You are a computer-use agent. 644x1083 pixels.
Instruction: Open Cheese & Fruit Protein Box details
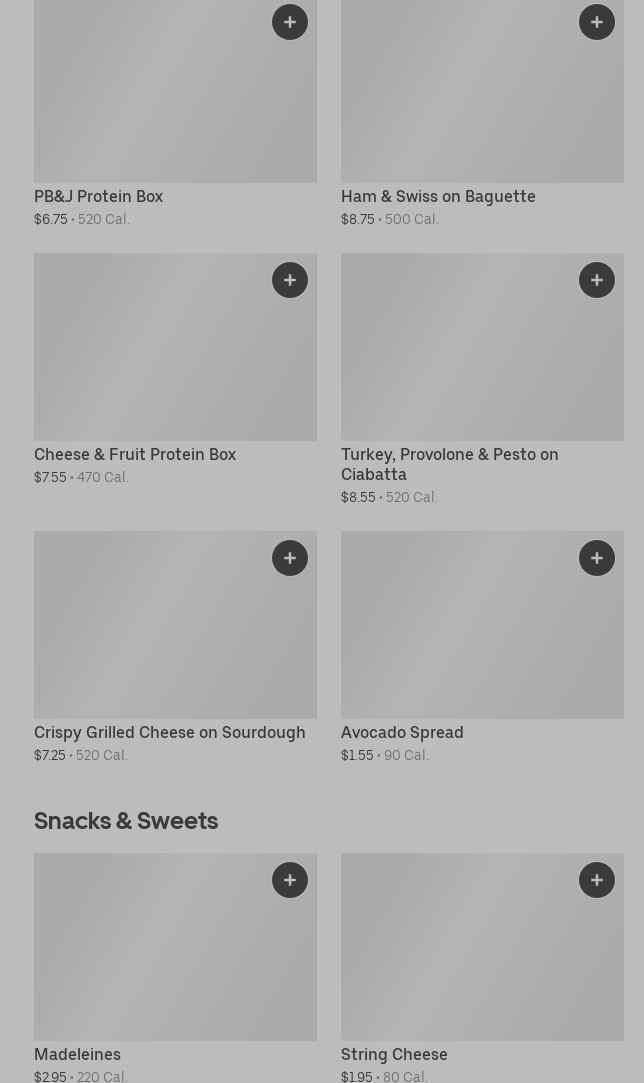[x=135, y=455]
